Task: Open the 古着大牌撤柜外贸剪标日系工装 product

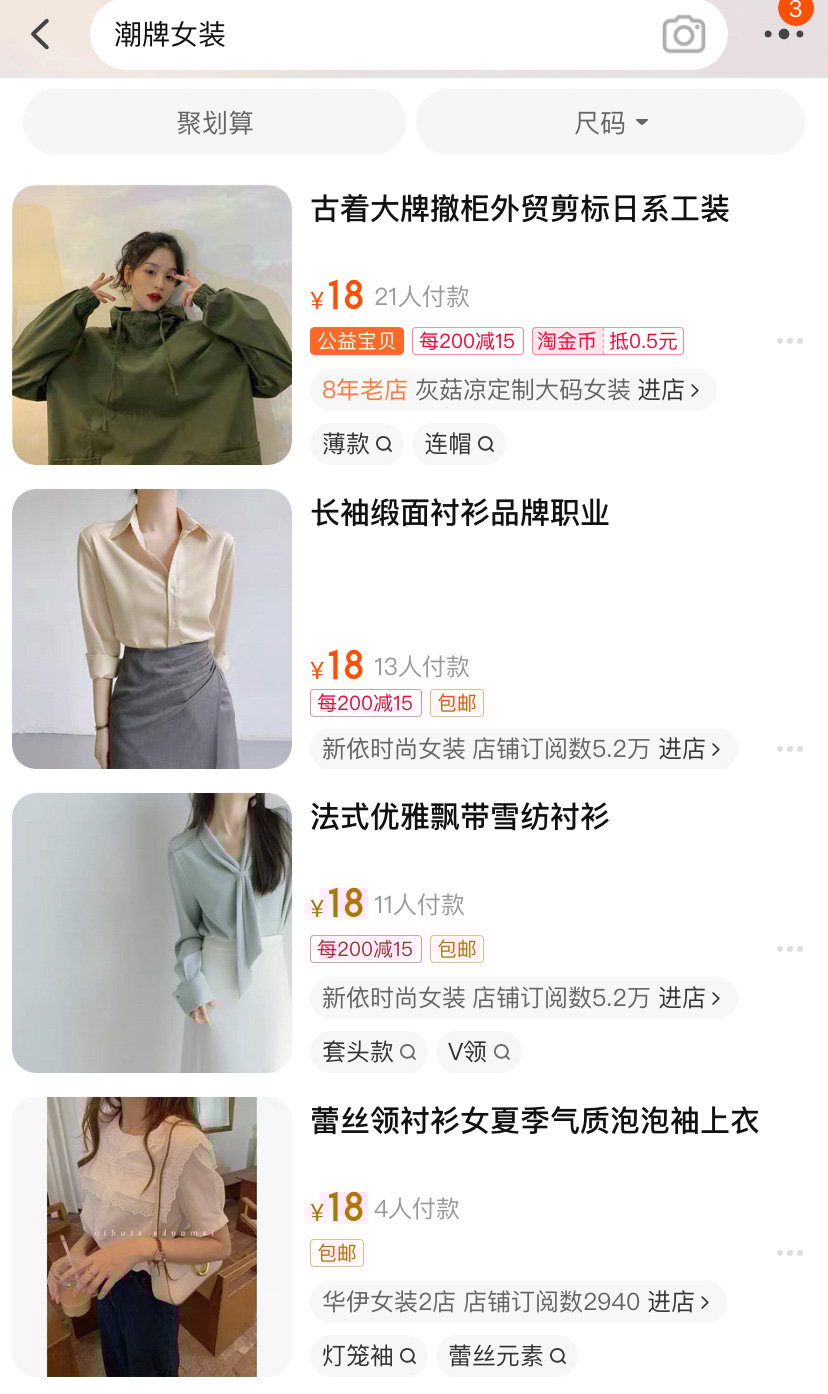Action: tap(520, 210)
